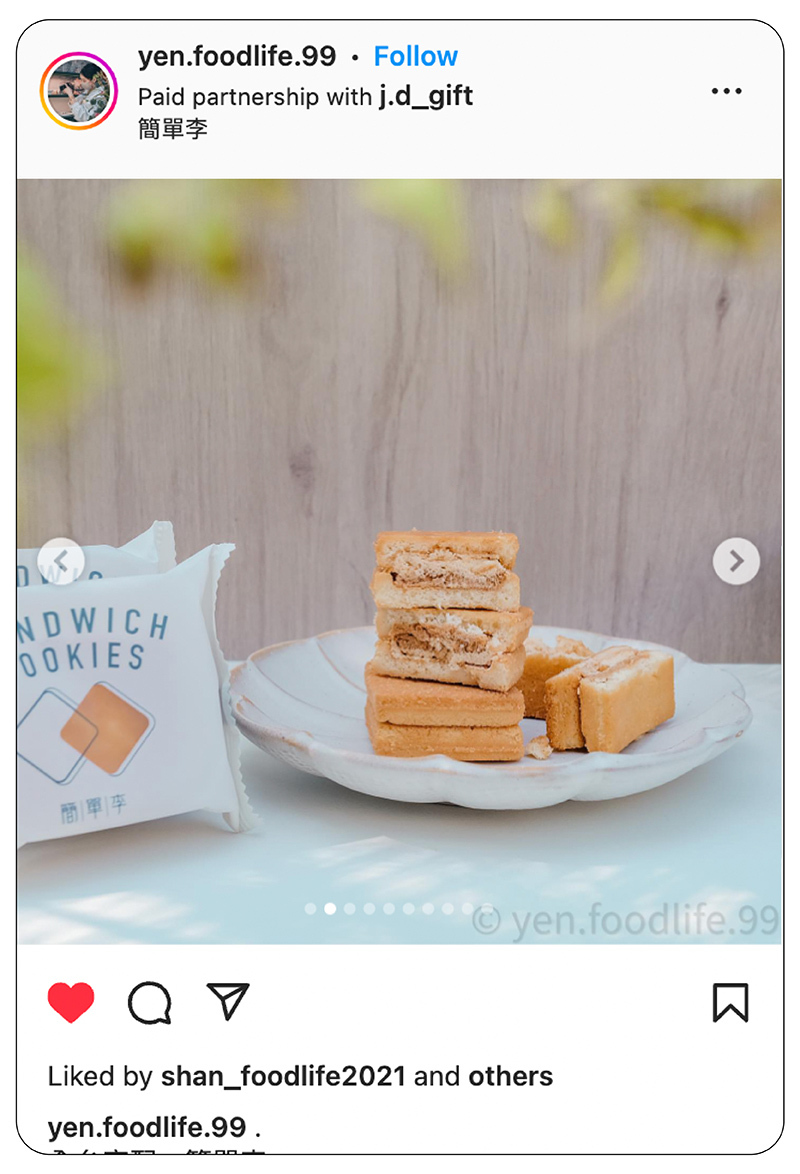Share the post via paper plane icon
This screenshot has height=1174, width=800.
(228, 1001)
